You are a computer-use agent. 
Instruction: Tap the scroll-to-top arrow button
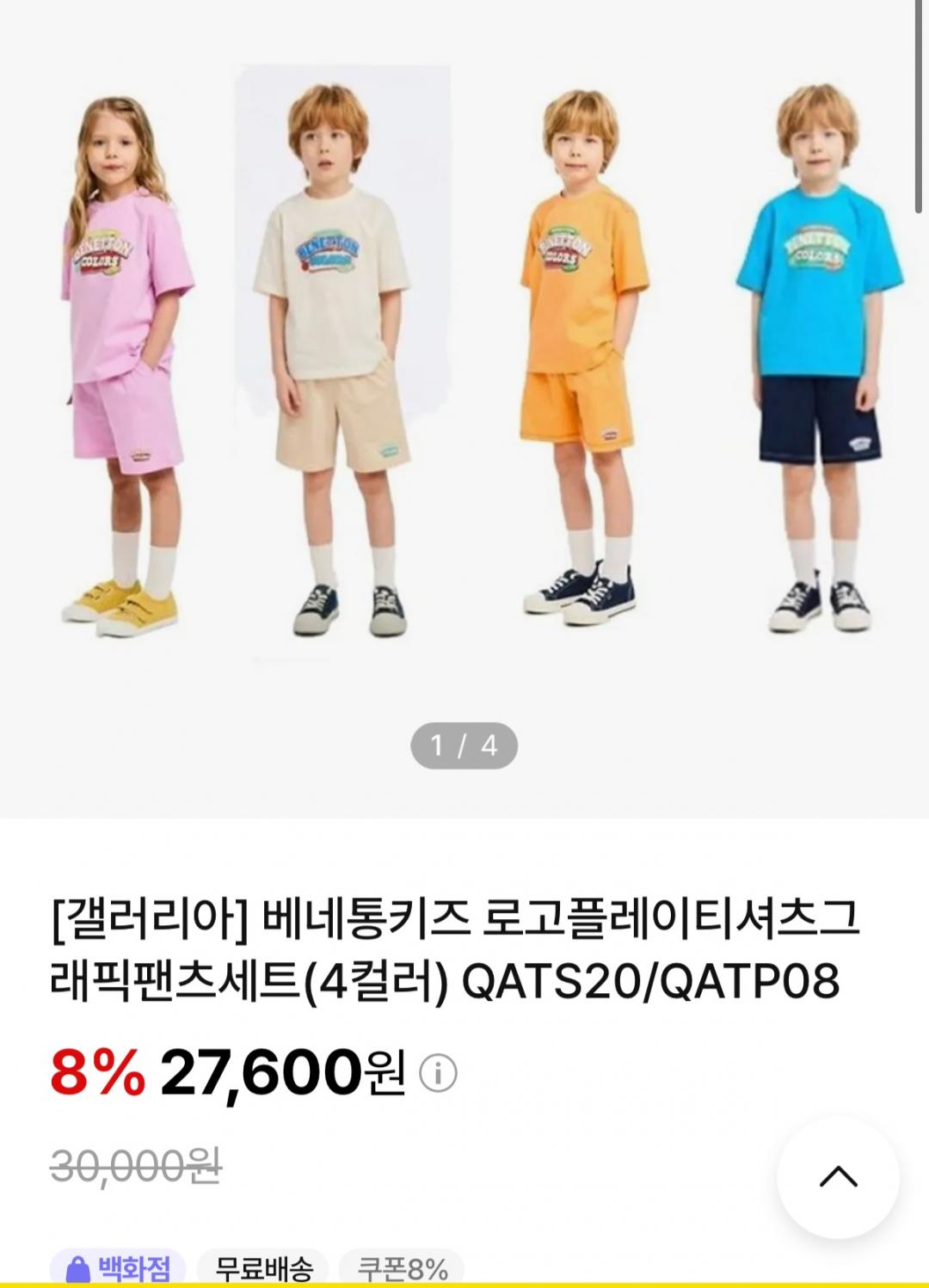839,1177
